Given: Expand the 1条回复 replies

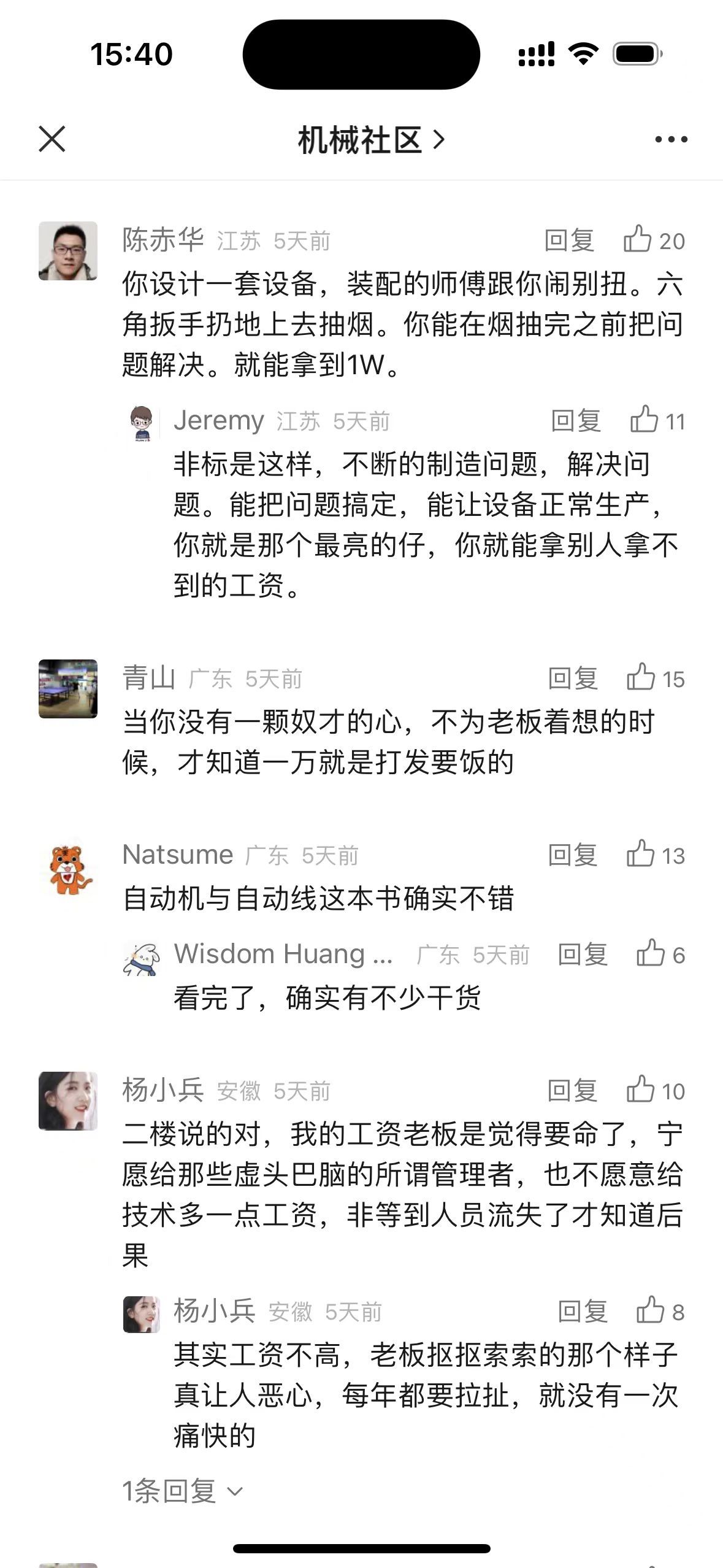Looking at the screenshot, I should [182, 1491].
